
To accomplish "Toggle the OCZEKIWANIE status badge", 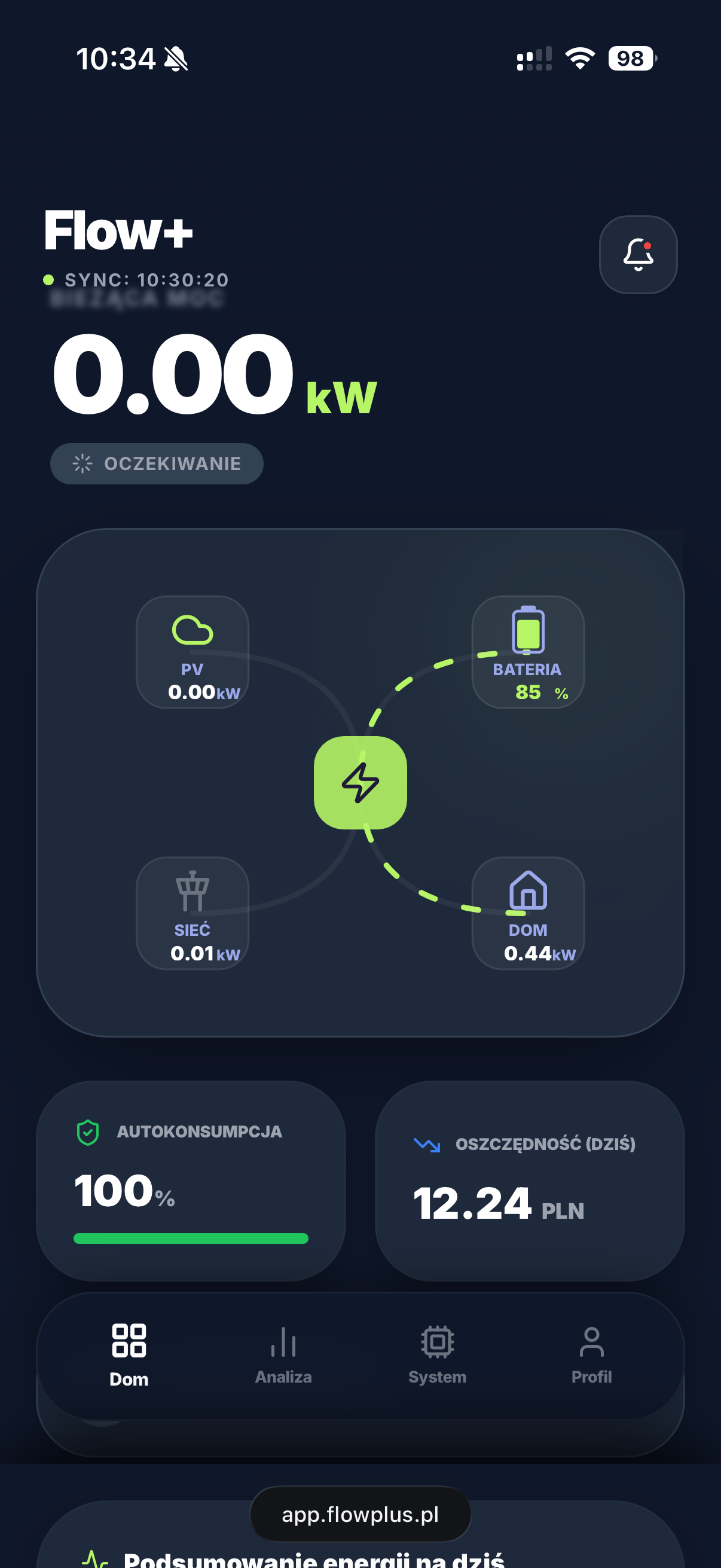I will click(157, 463).
